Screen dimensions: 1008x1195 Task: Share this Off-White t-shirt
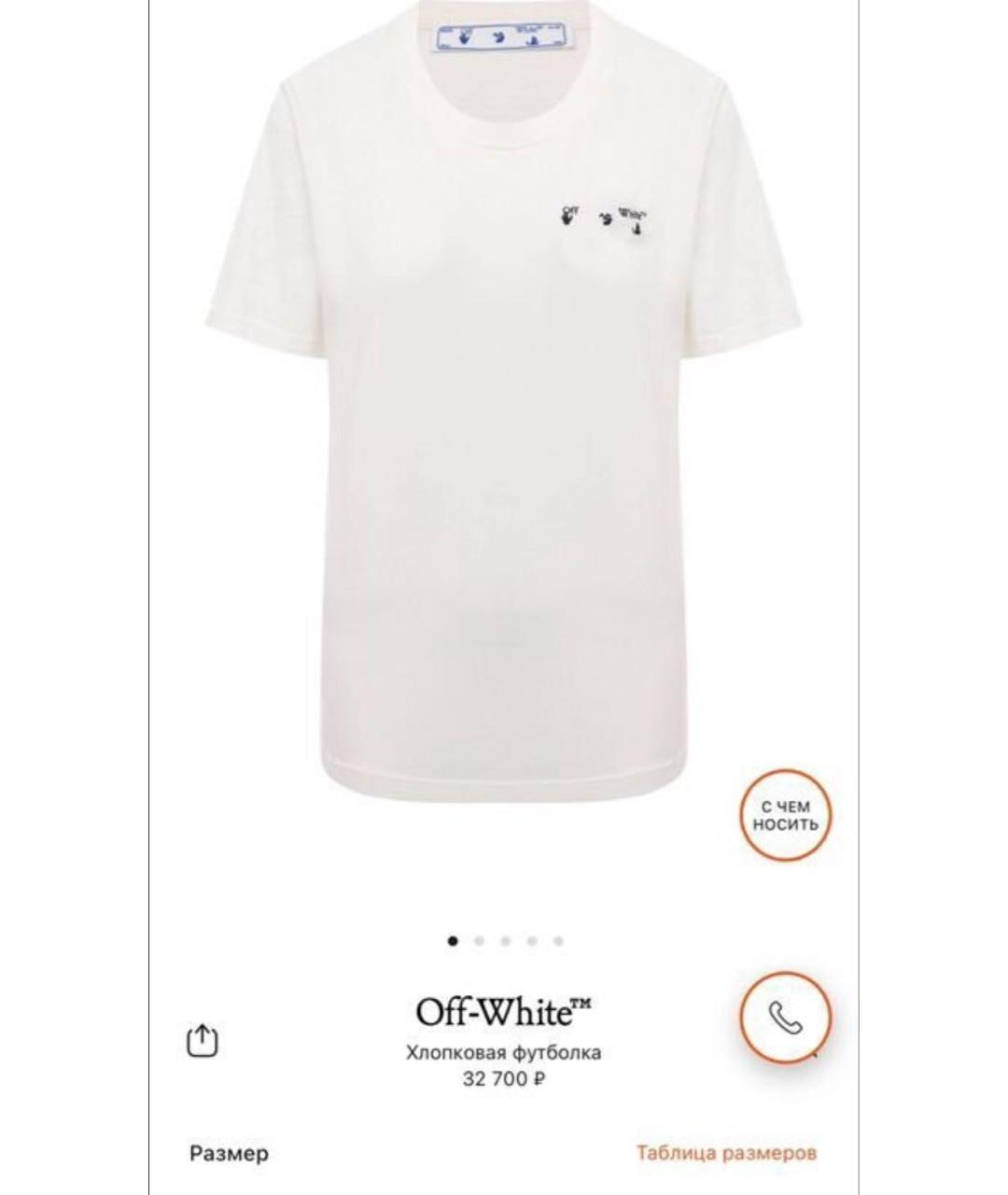point(203,1040)
